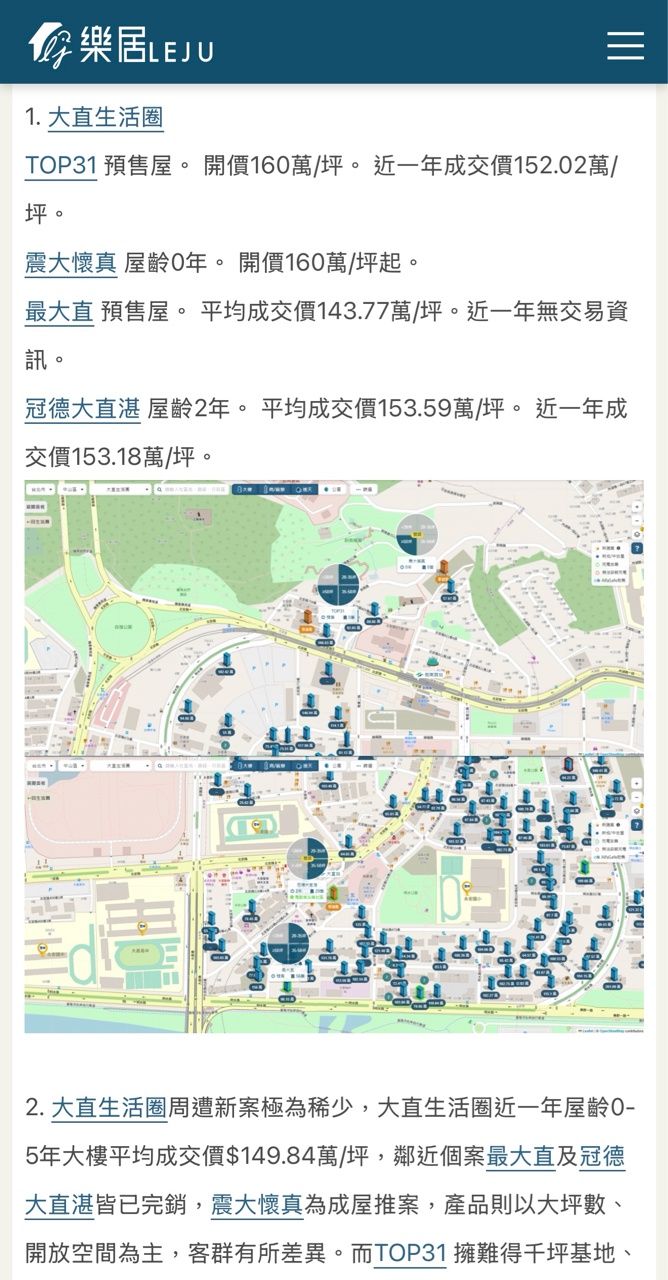The image size is (668, 1280).
Task: Open the 最大直 link in paragraph 2
Action: [x=520, y=1156]
